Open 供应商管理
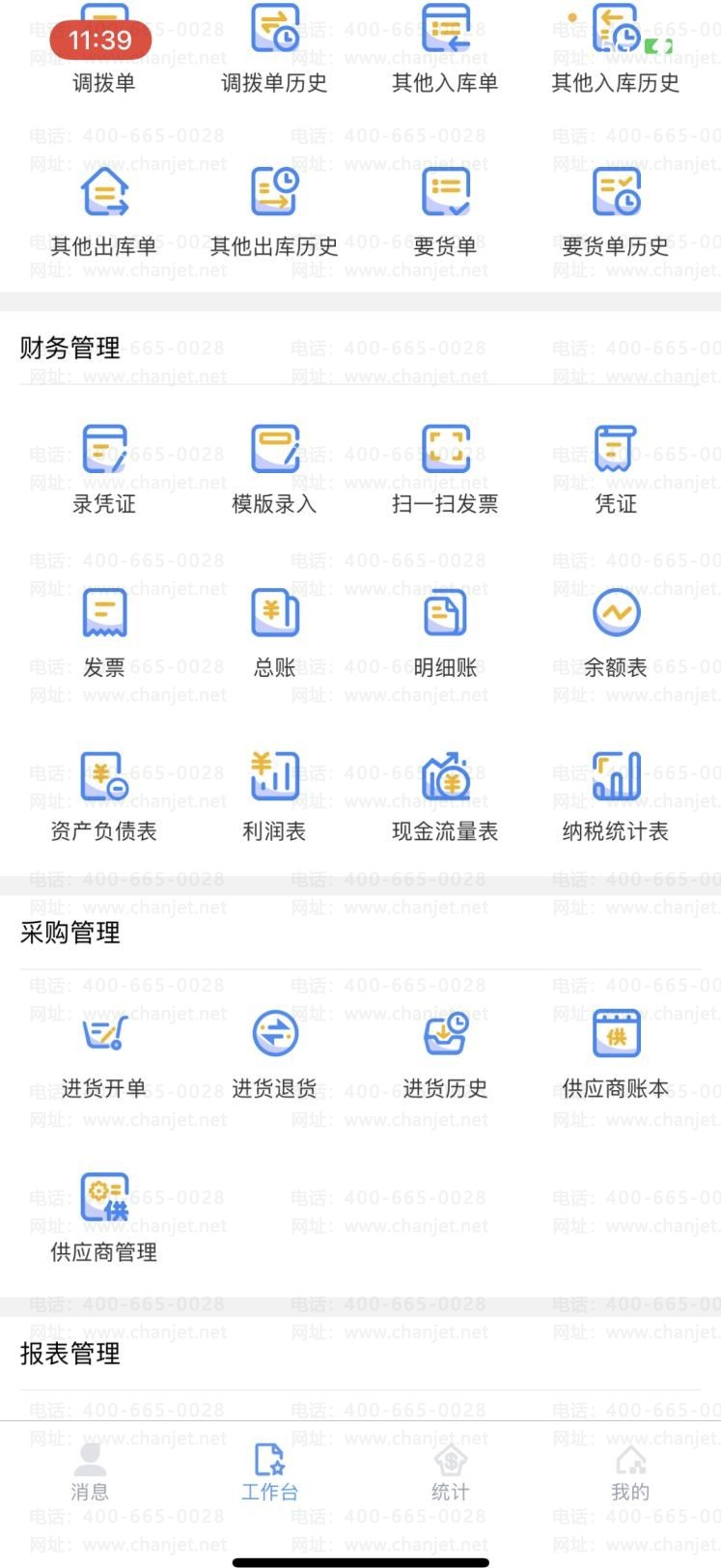 (x=103, y=1218)
